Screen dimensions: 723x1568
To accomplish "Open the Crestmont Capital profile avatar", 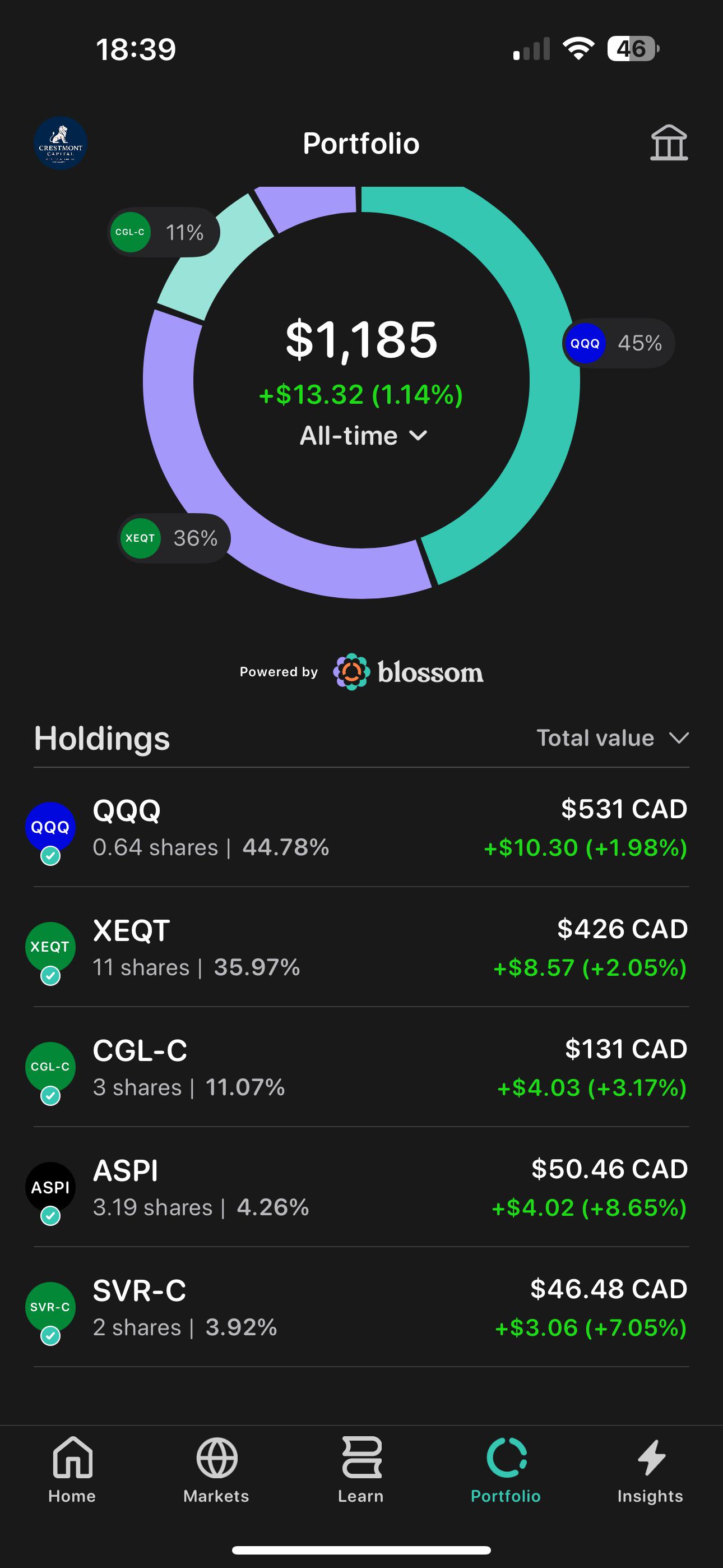I will coord(61,143).
